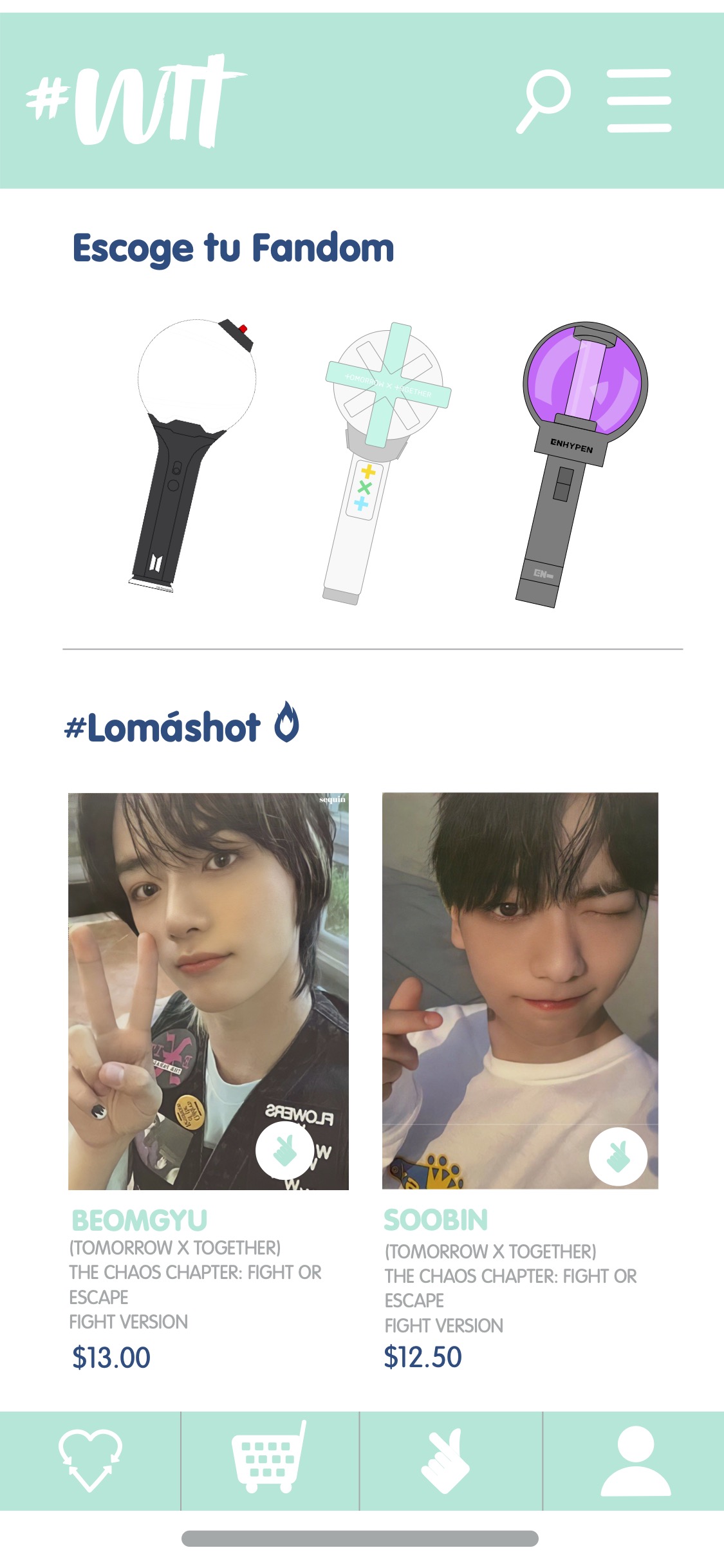The height and width of the screenshot is (1568, 724).
Task: Choose the Tomorrow X Together lightstick fandom
Action: point(387,463)
